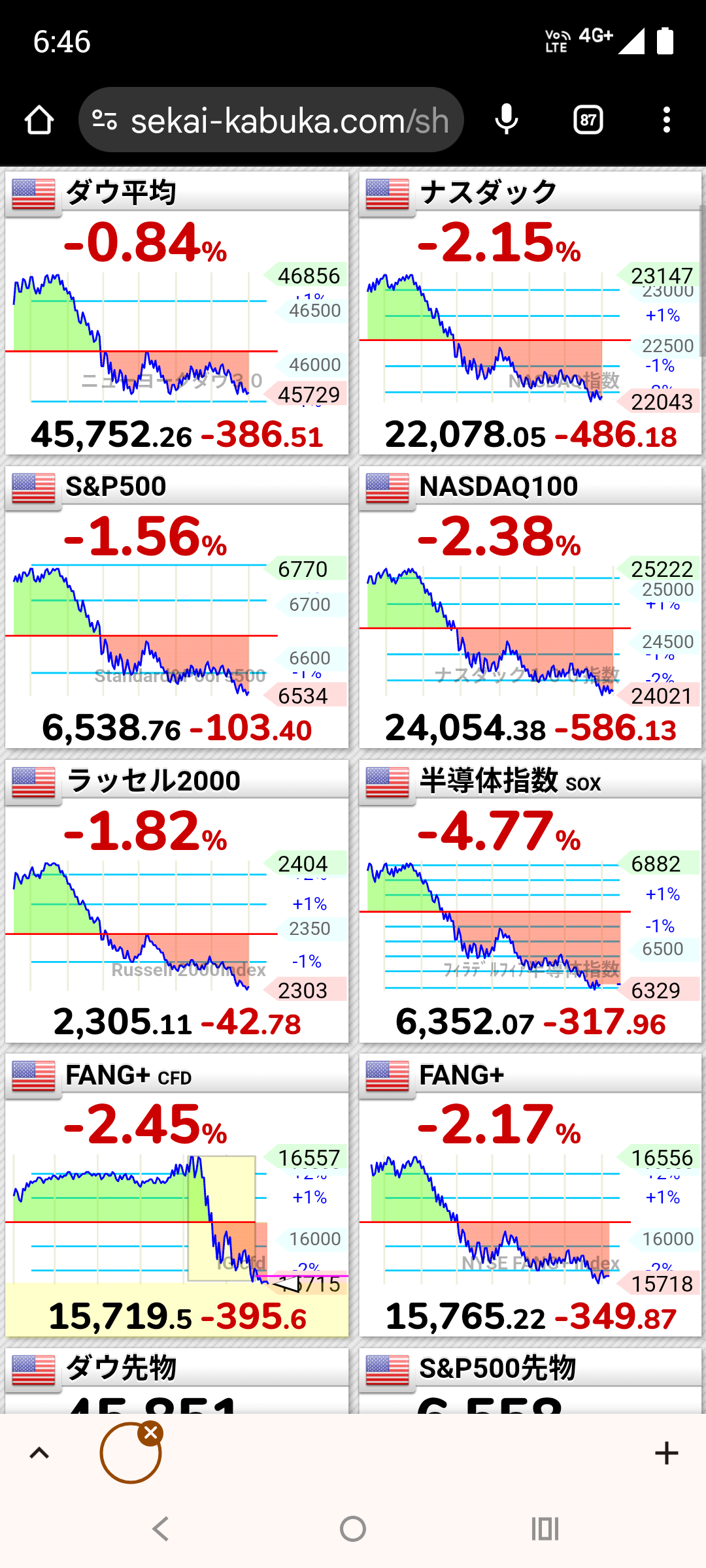The width and height of the screenshot is (706, 1568).
Task: Open the browser overflow menu
Action: (666, 120)
